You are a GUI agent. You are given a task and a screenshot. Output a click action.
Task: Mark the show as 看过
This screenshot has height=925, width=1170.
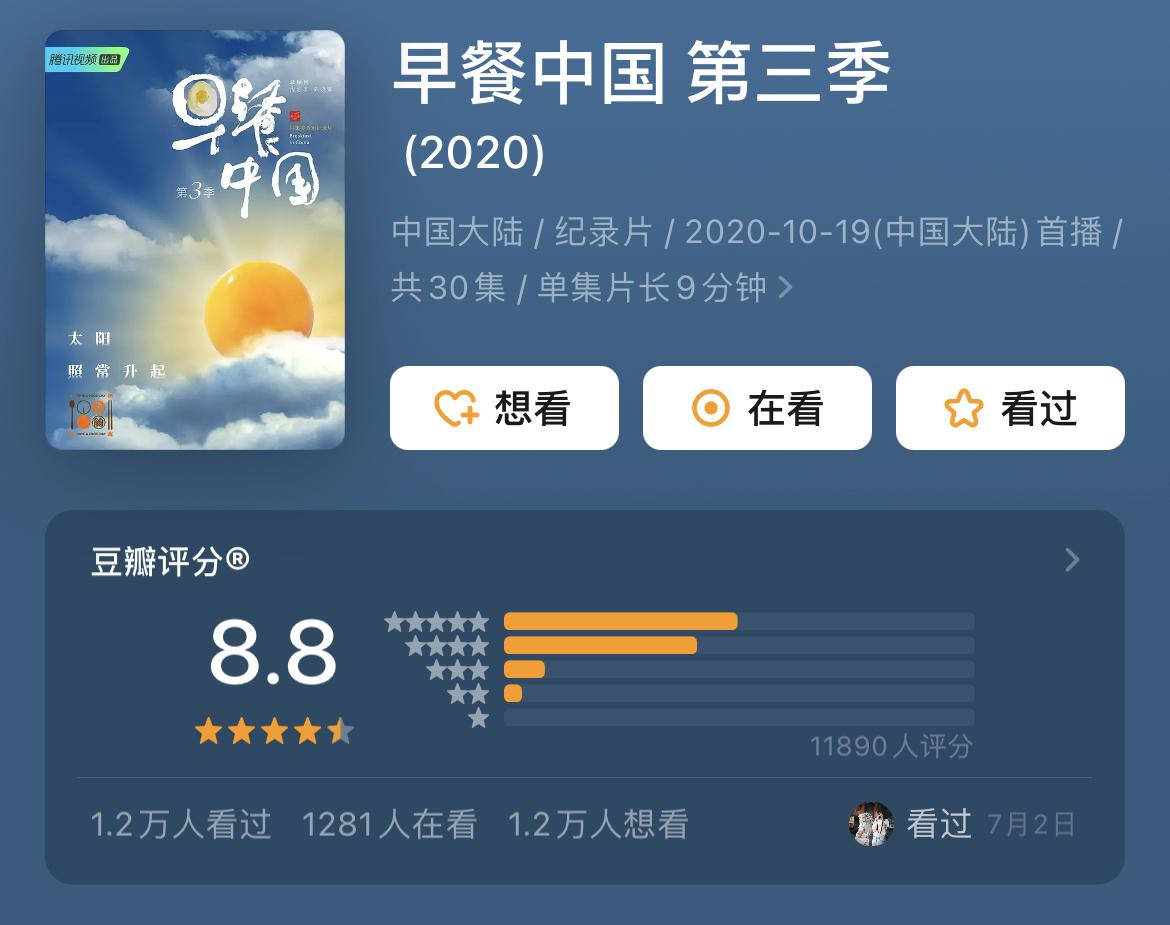click(1010, 408)
